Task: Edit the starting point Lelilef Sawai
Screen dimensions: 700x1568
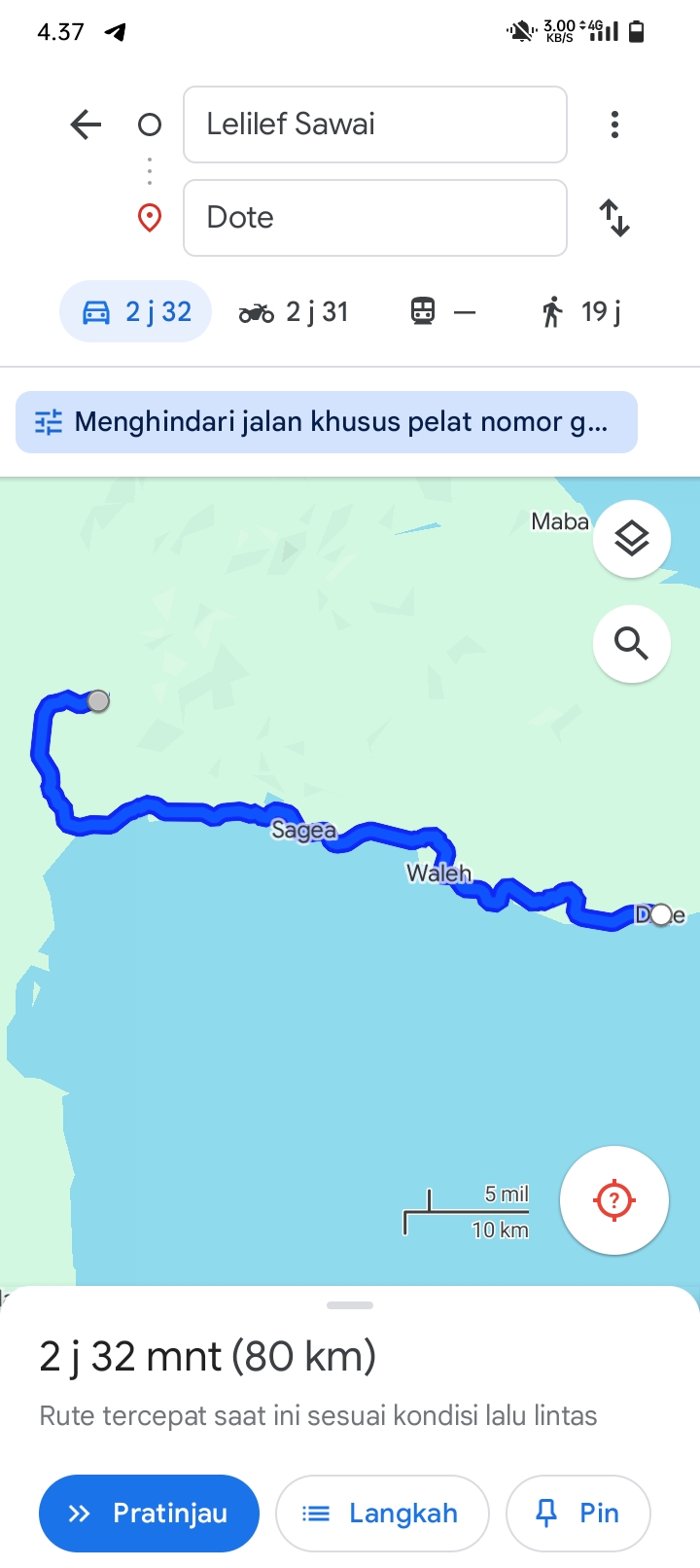Action: click(x=375, y=125)
